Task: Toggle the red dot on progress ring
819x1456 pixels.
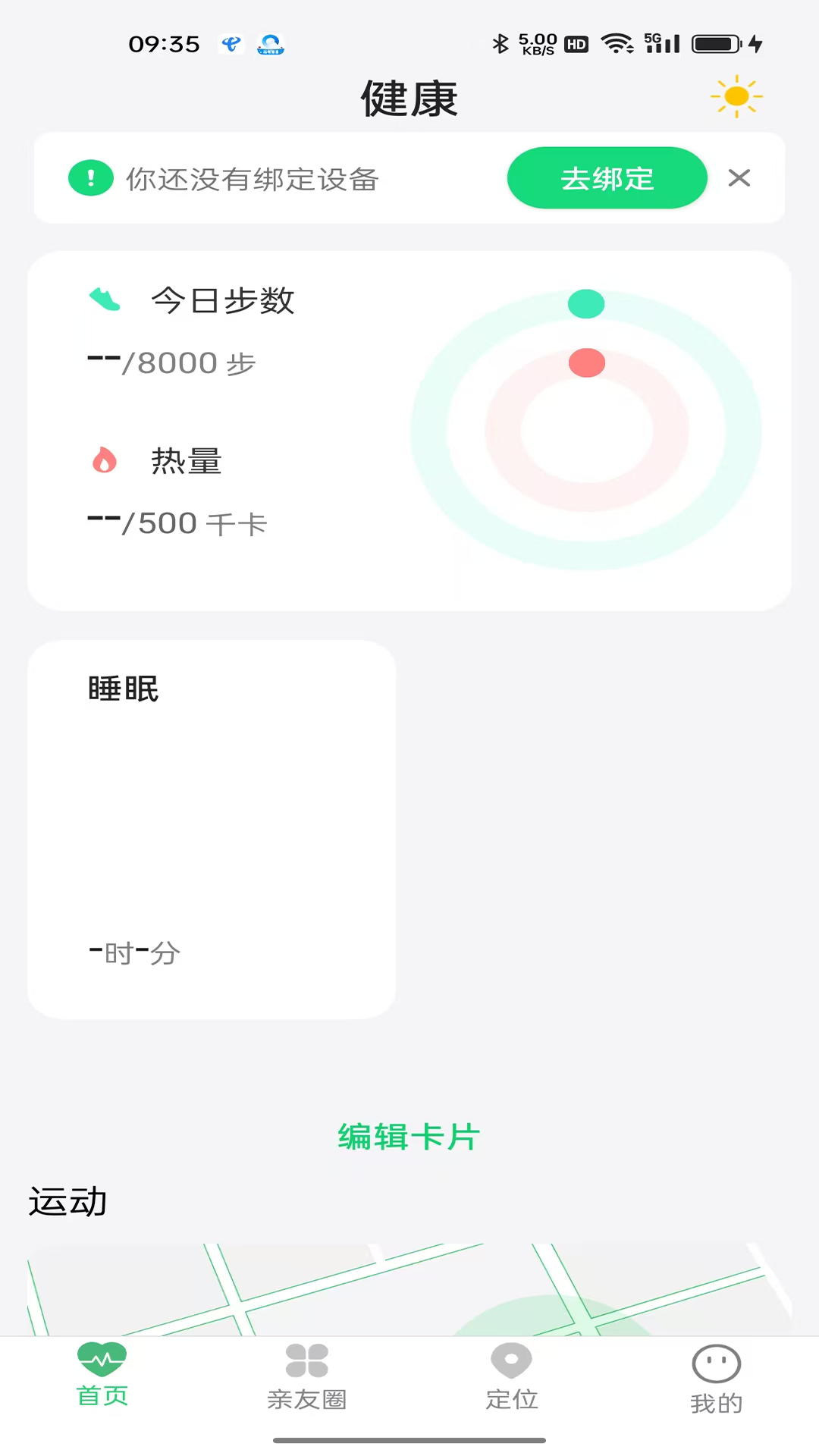Action: tap(585, 362)
